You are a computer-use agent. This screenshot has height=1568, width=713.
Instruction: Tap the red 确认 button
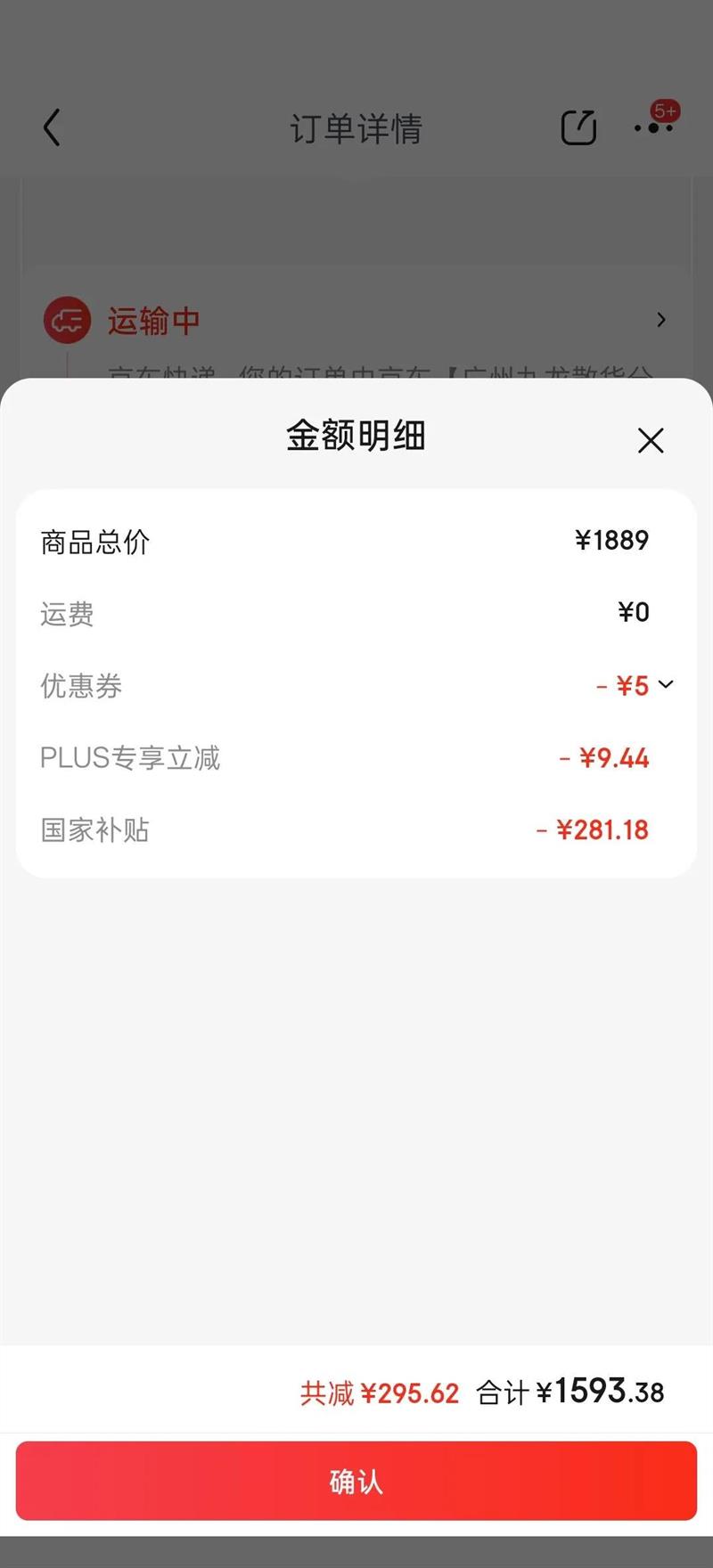click(x=356, y=1481)
